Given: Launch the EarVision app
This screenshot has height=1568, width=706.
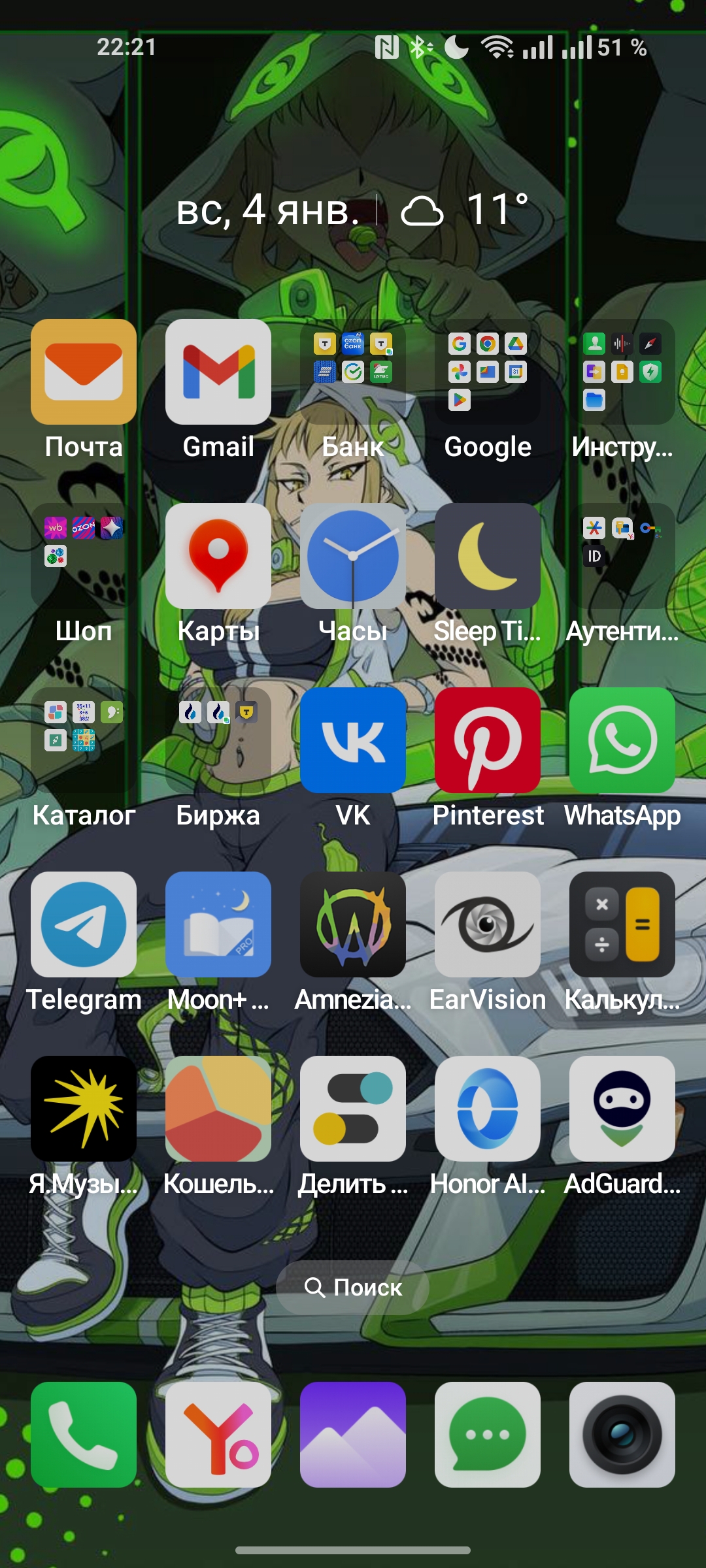Looking at the screenshot, I should (x=488, y=924).
